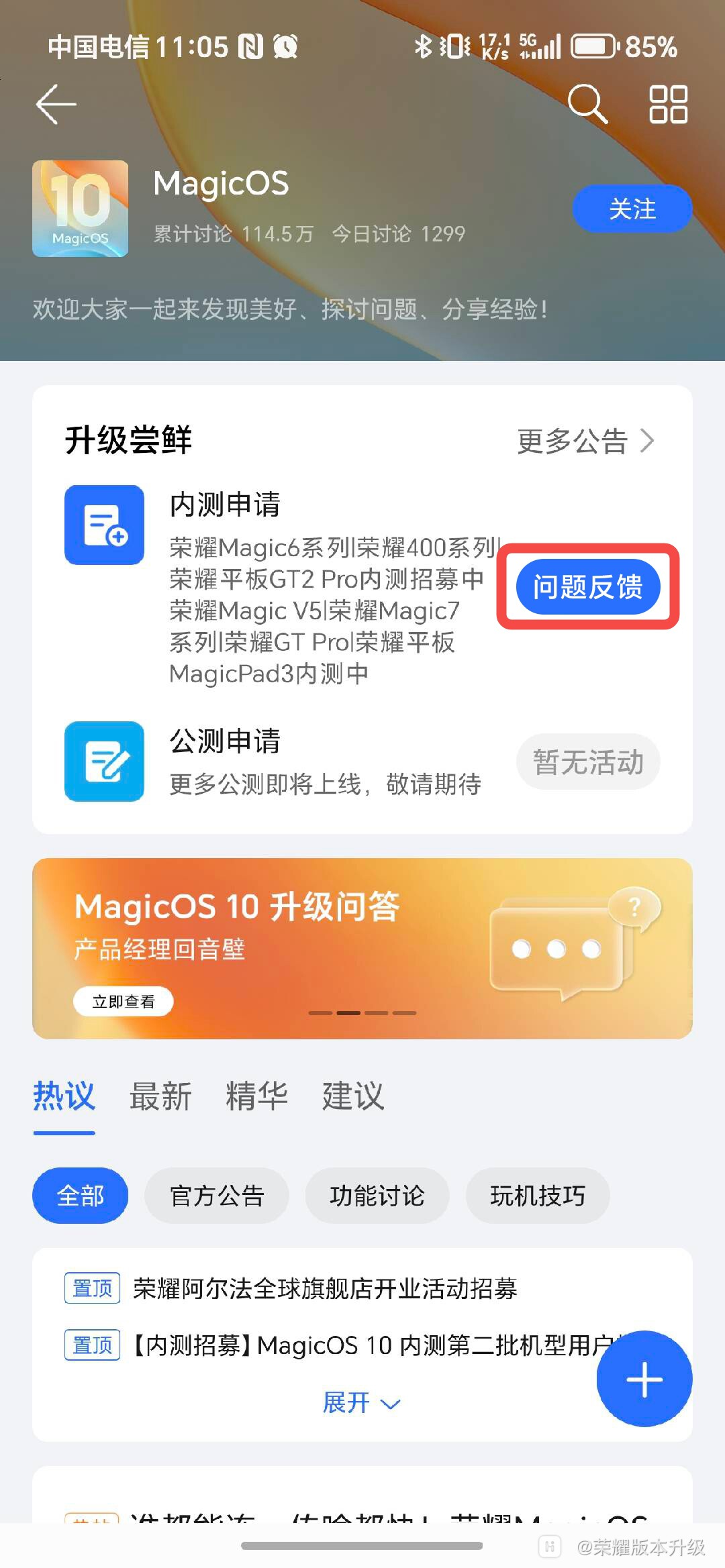This screenshot has width=725, height=1568.
Task: Open the four-square grid menu icon
Action: 668,105
